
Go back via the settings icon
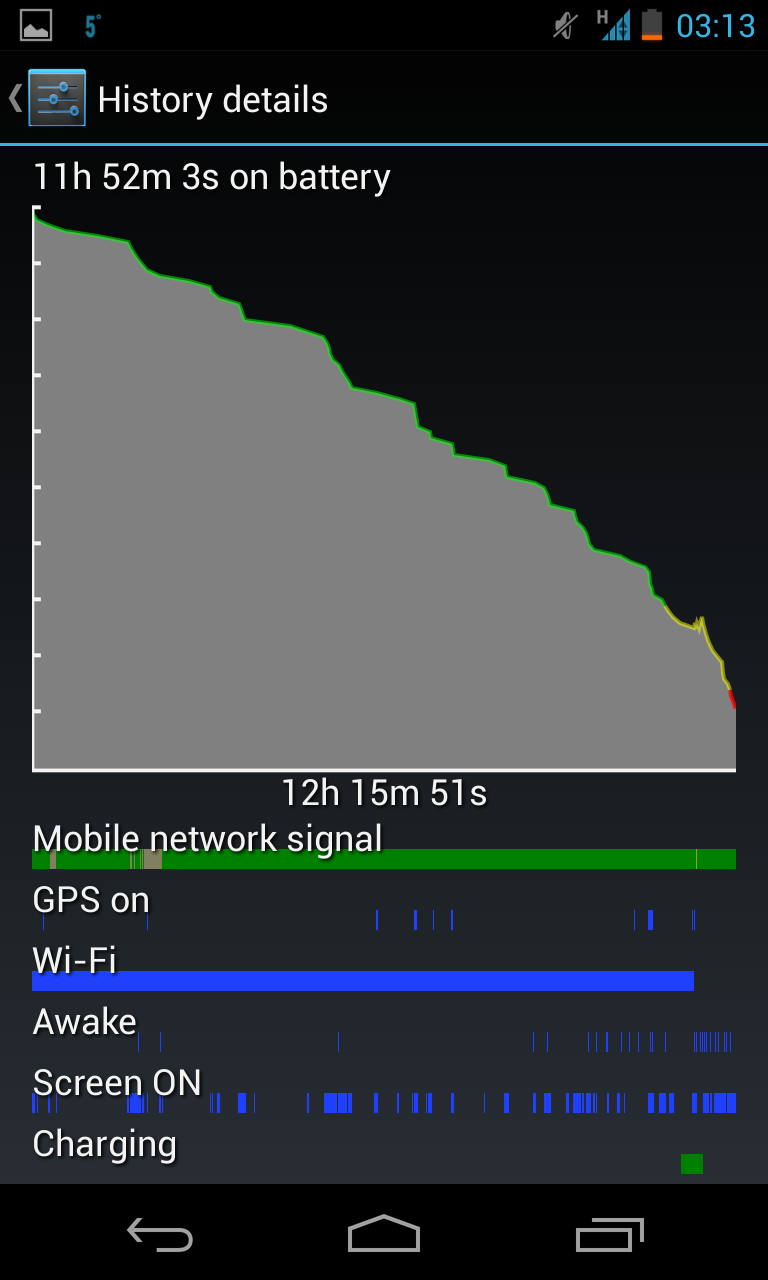(55, 98)
